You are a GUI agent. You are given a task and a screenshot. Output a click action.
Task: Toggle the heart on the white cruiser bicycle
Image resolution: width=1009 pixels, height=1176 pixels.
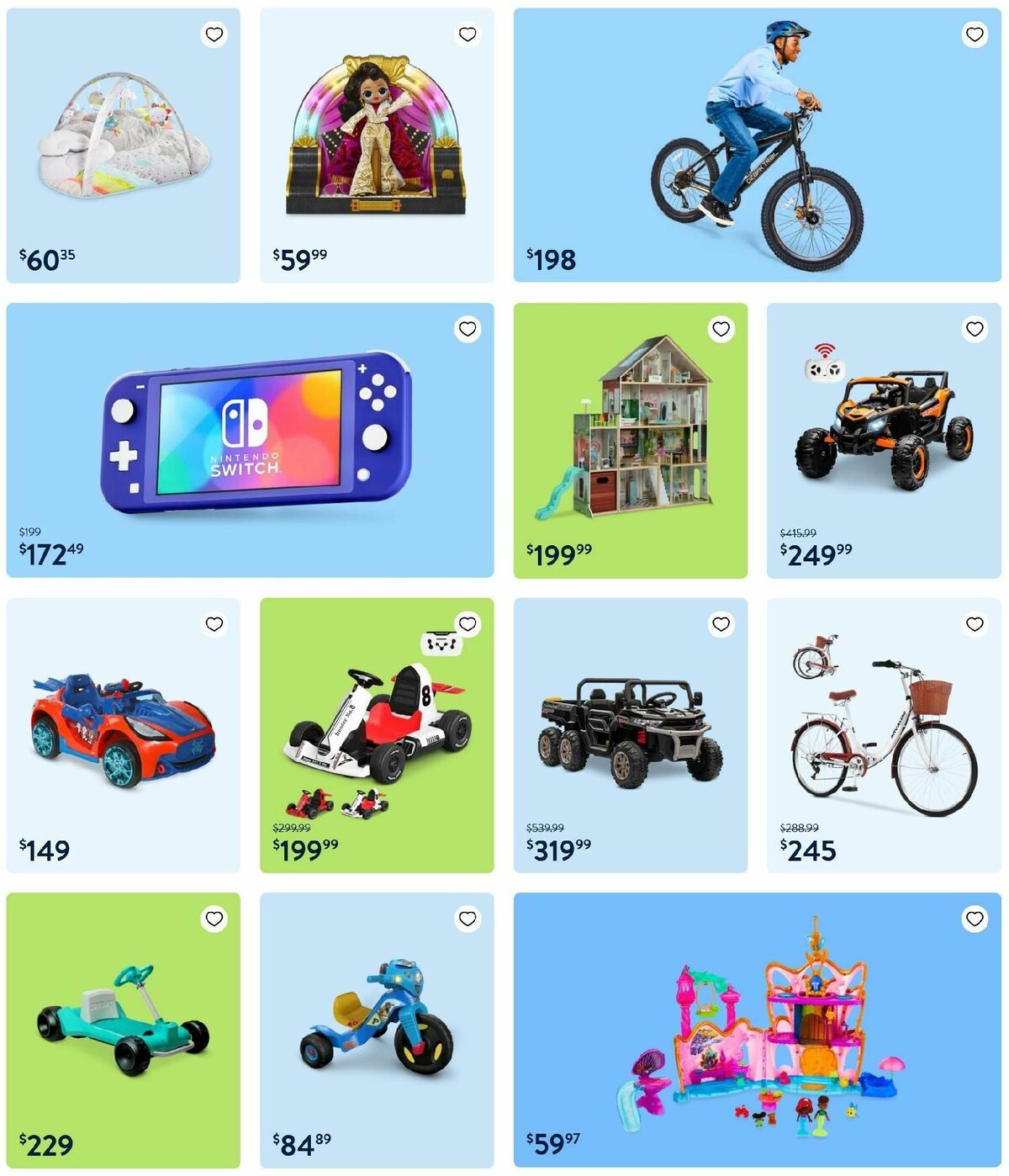point(975,623)
